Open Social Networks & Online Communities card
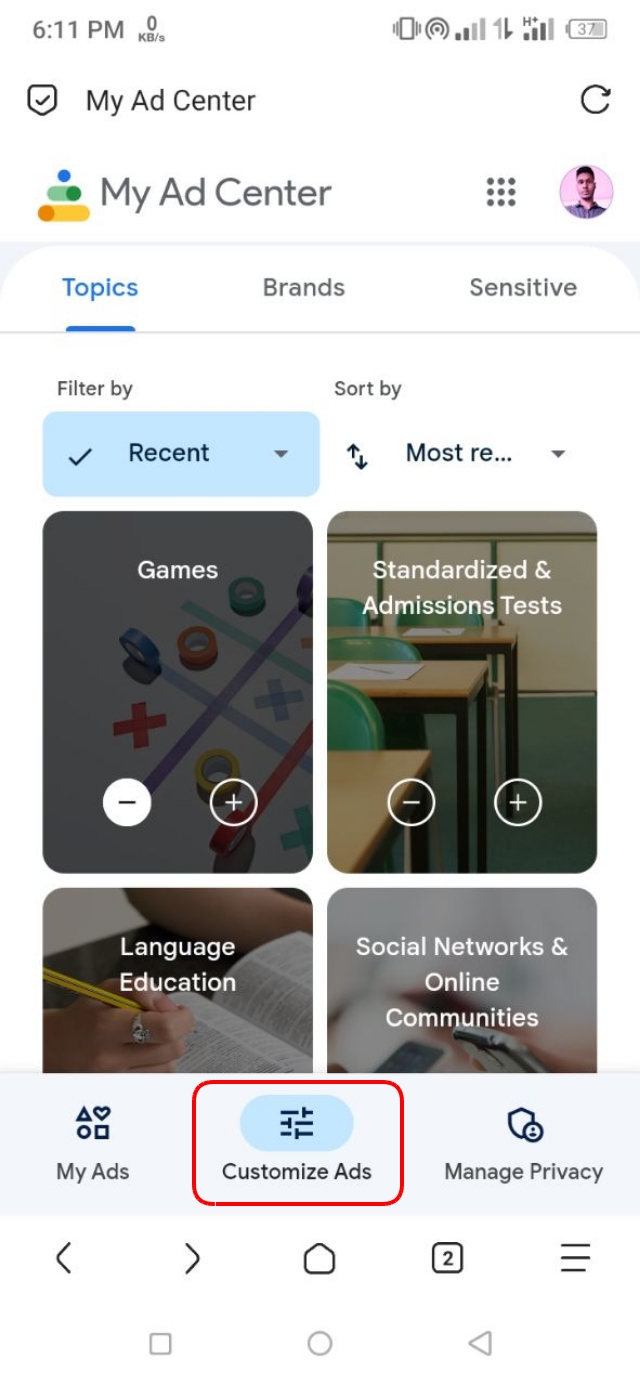Screen dimensions: 640x1386 [462, 980]
